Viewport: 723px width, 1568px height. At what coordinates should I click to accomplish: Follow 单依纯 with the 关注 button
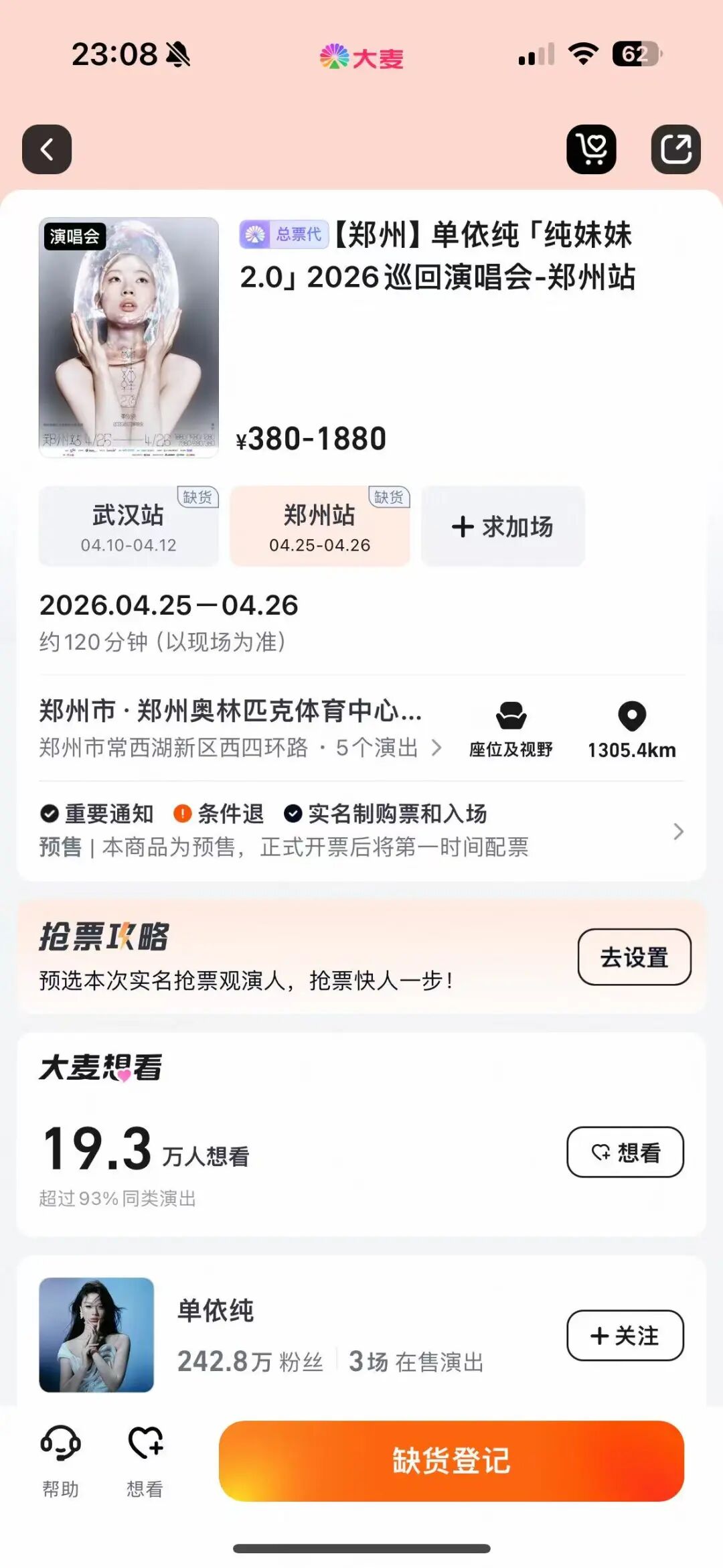(624, 1336)
